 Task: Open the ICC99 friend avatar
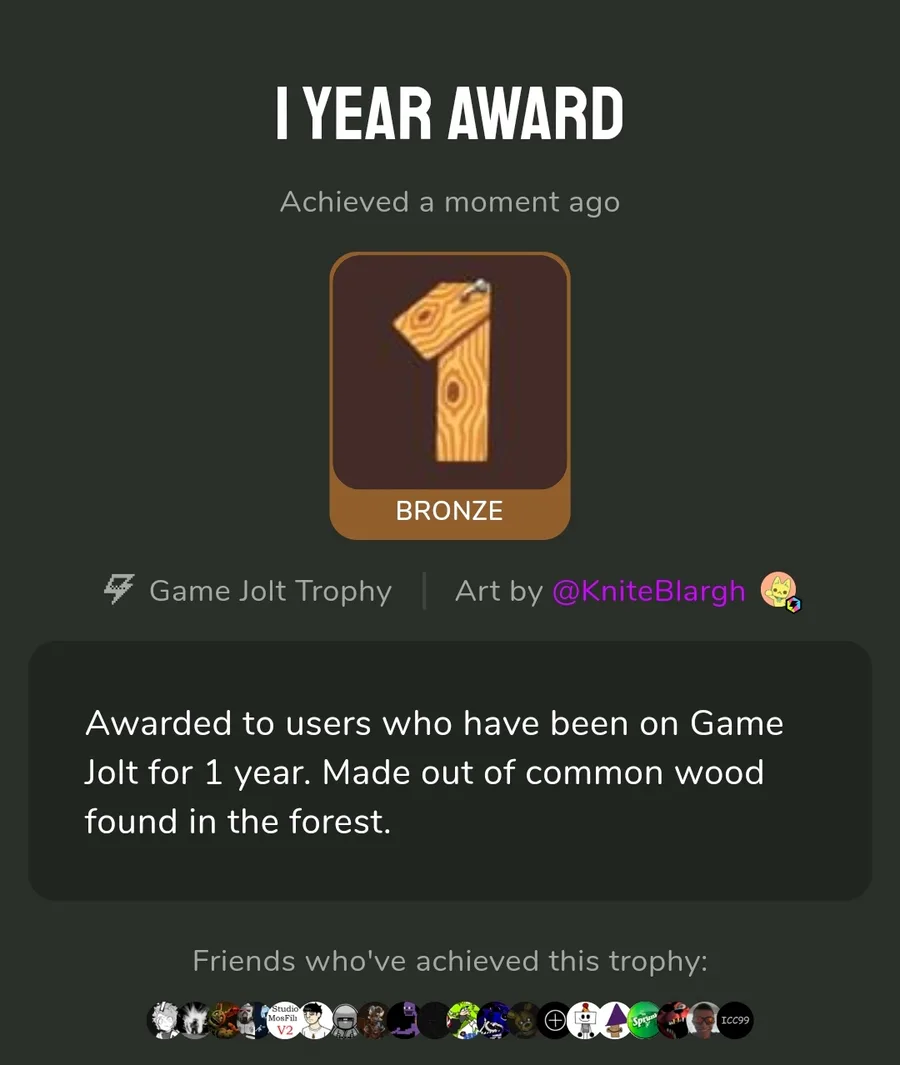735,1020
